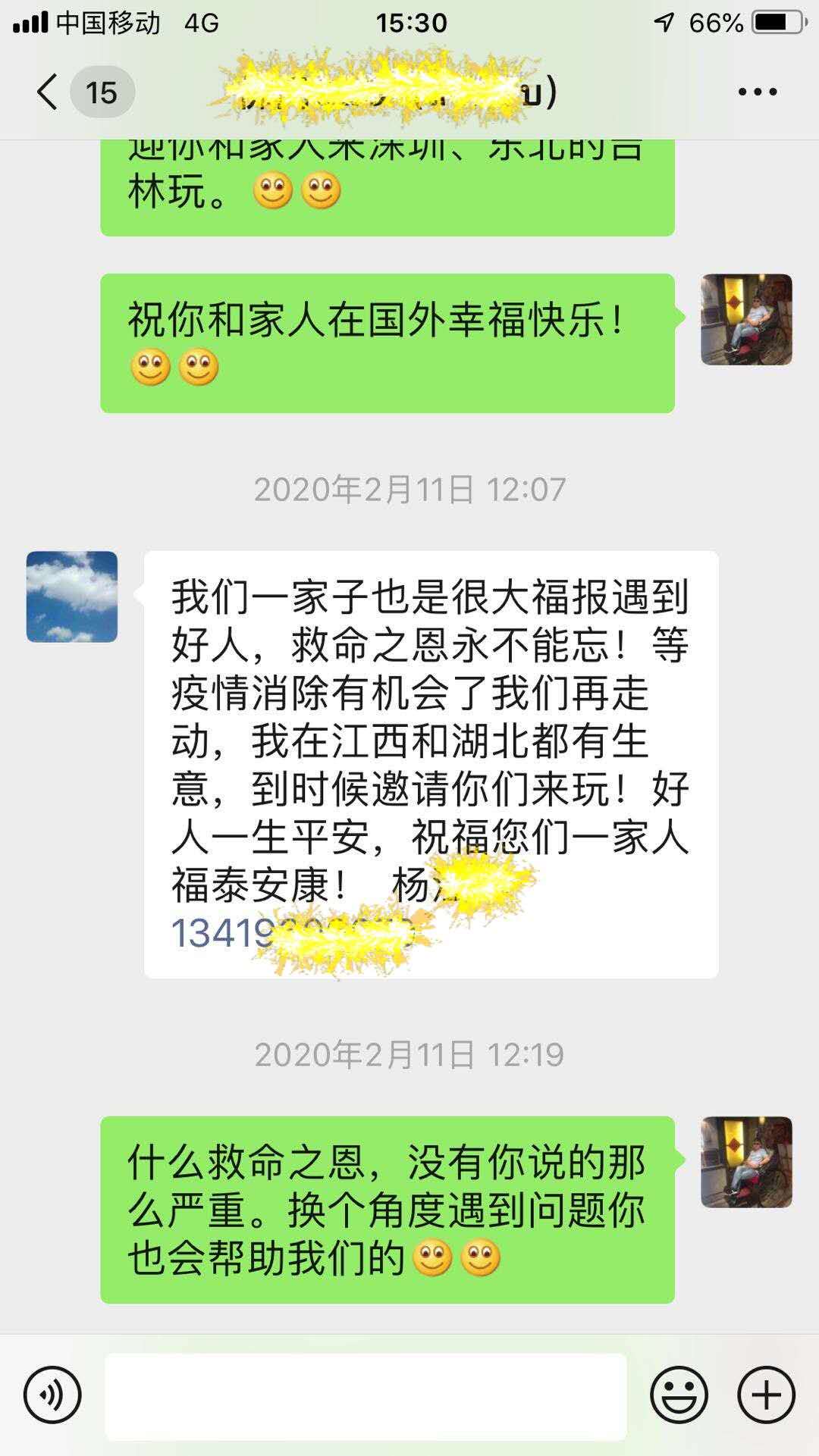Tap the timestamp 2020年2月11日 12:07
819x1456 pixels.
pyautogui.click(x=409, y=490)
